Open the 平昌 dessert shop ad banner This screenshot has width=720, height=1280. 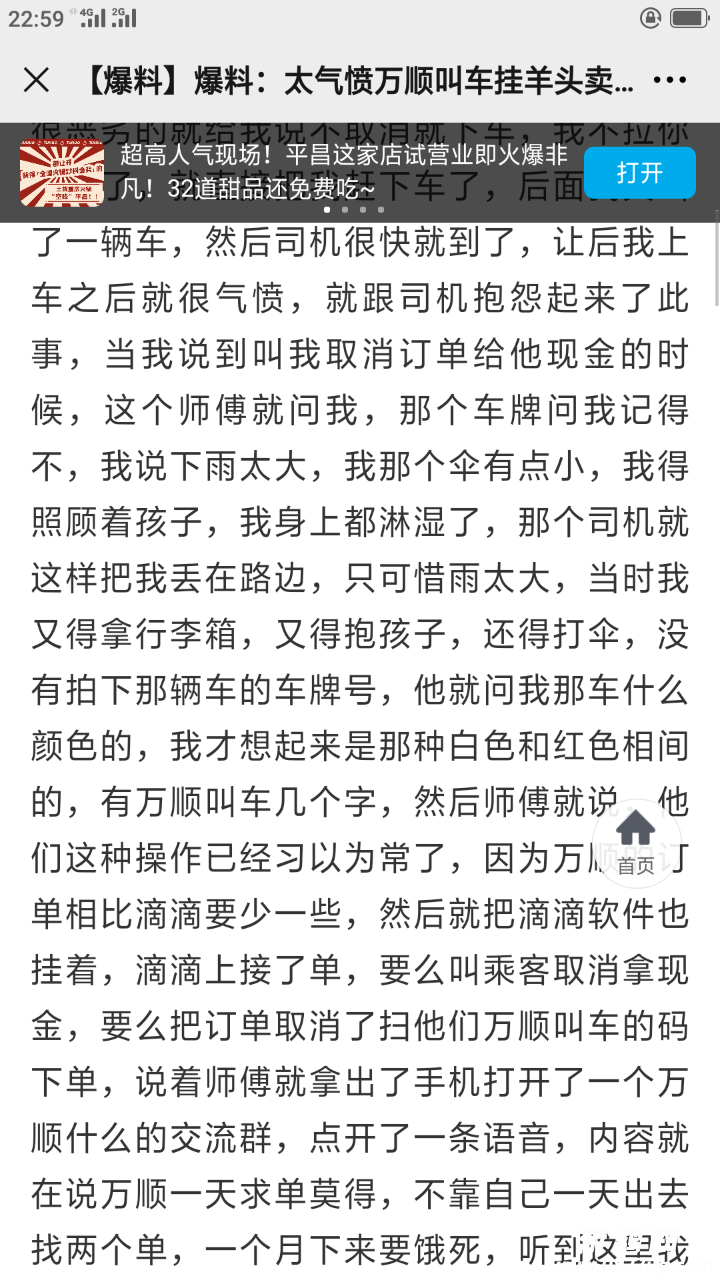[x=340, y=172]
